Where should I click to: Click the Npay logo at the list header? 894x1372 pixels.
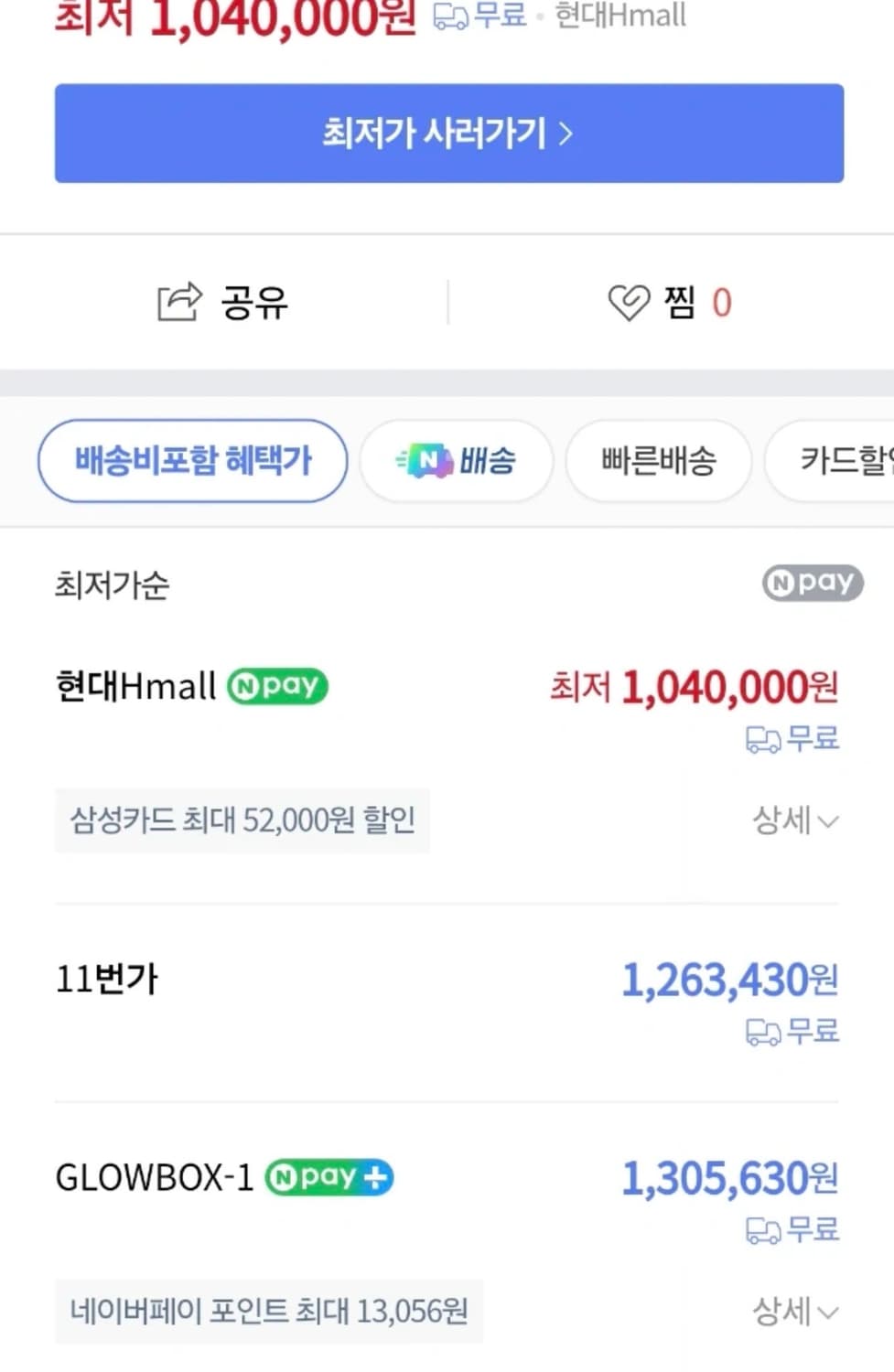pos(811,583)
